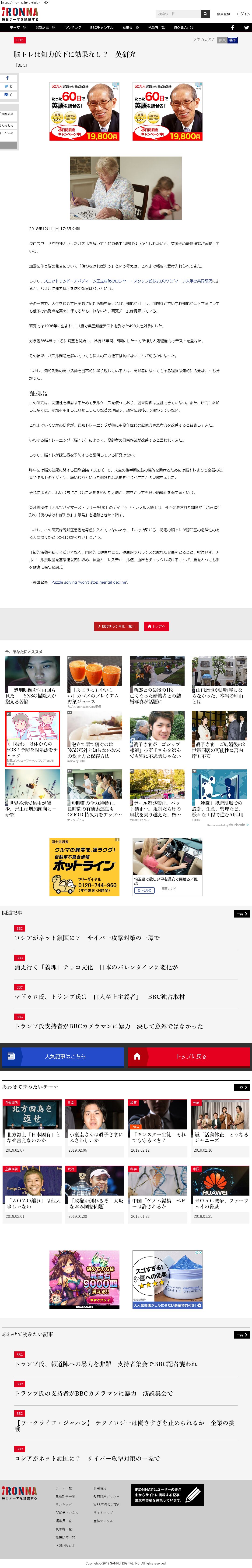Open the Facebook icon in the nav bar
This screenshot has height=1568, width=252.
[233, 27]
